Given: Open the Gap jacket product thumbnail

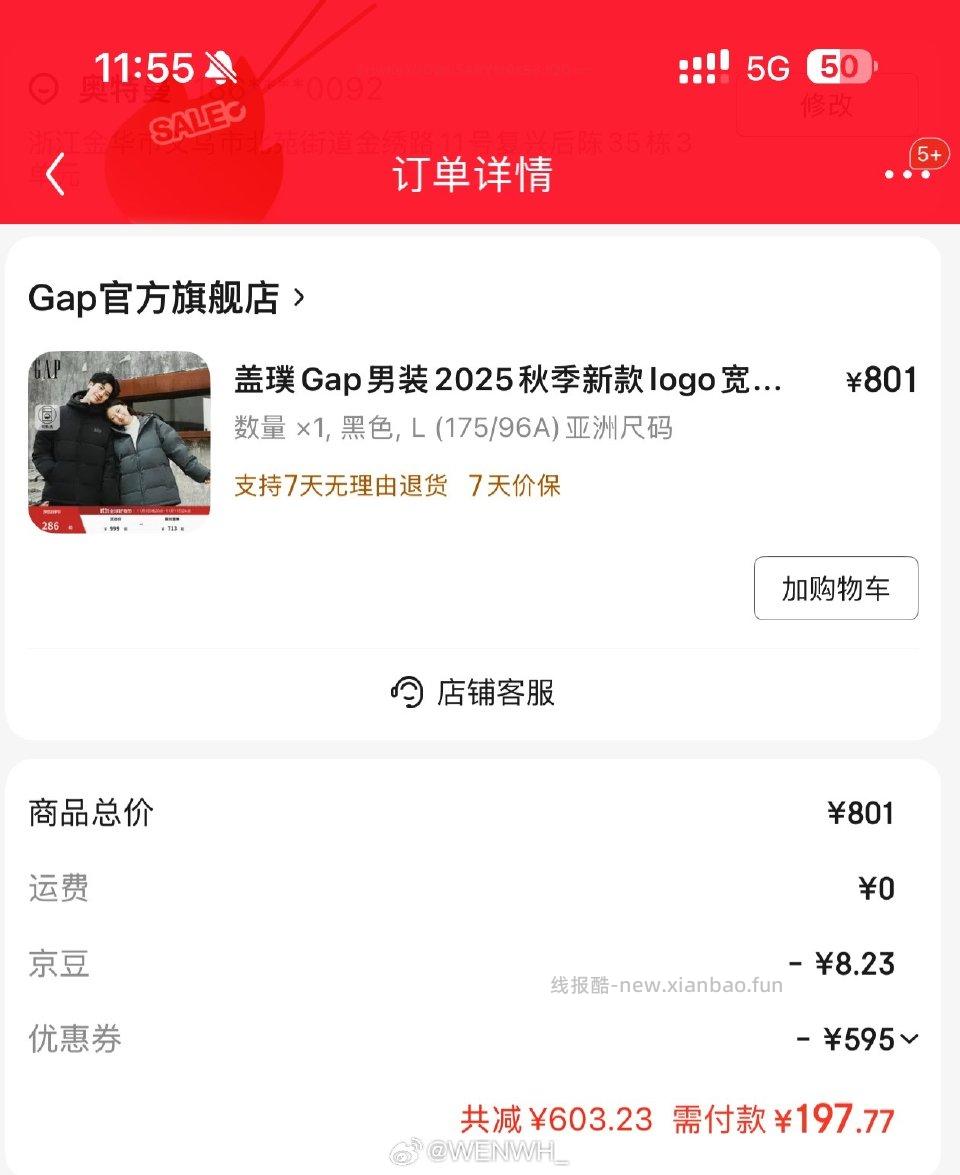Looking at the screenshot, I should (x=119, y=441).
